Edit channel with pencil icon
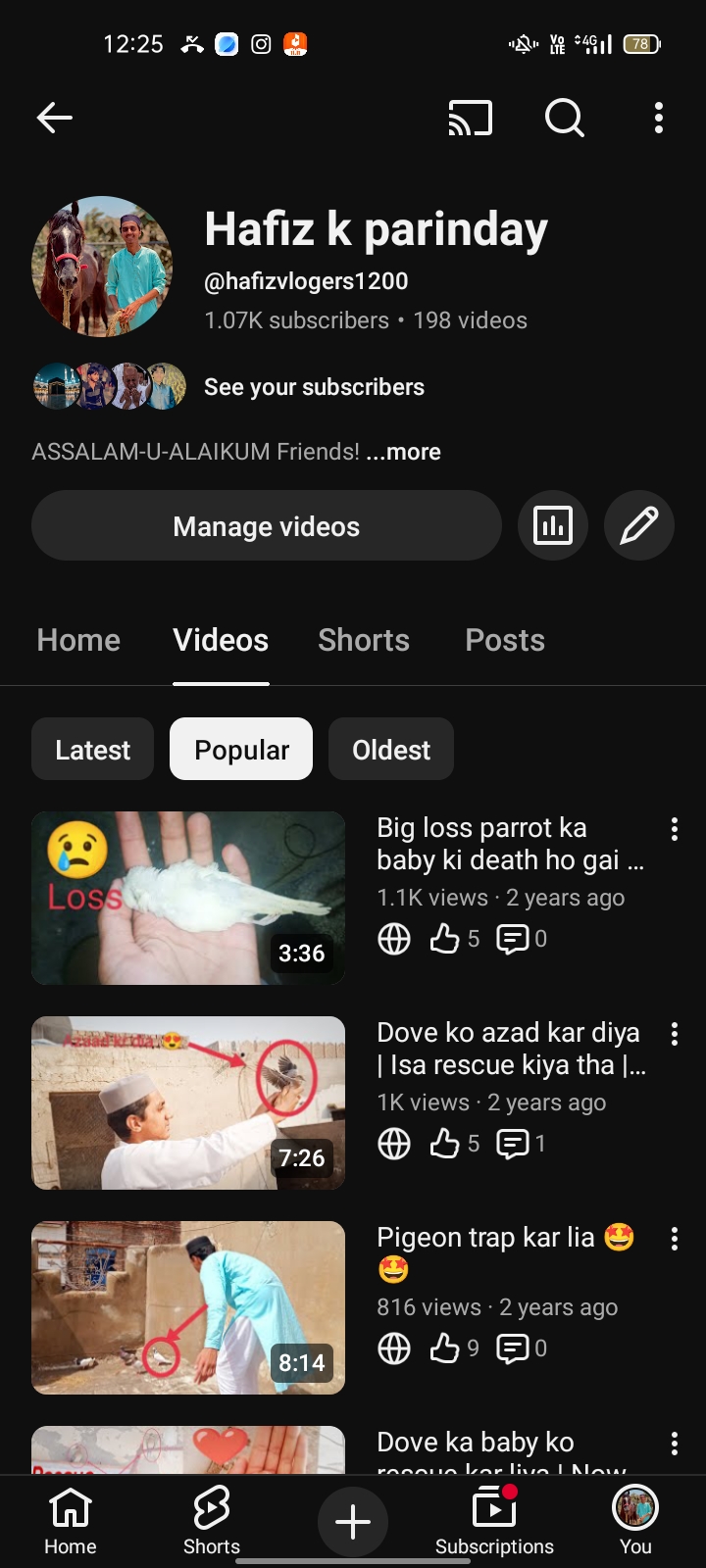The height and width of the screenshot is (1568, 706). 638,526
